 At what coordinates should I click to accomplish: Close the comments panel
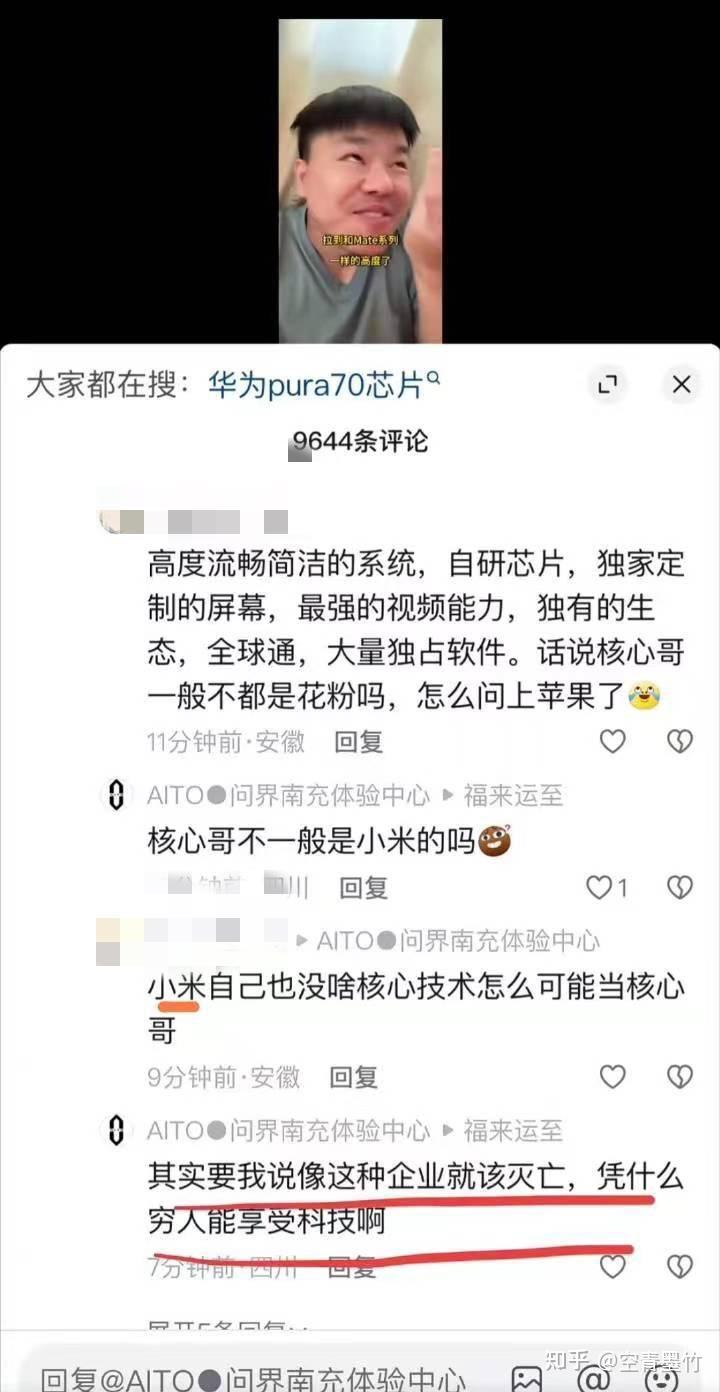pyautogui.click(x=681, y=384)
